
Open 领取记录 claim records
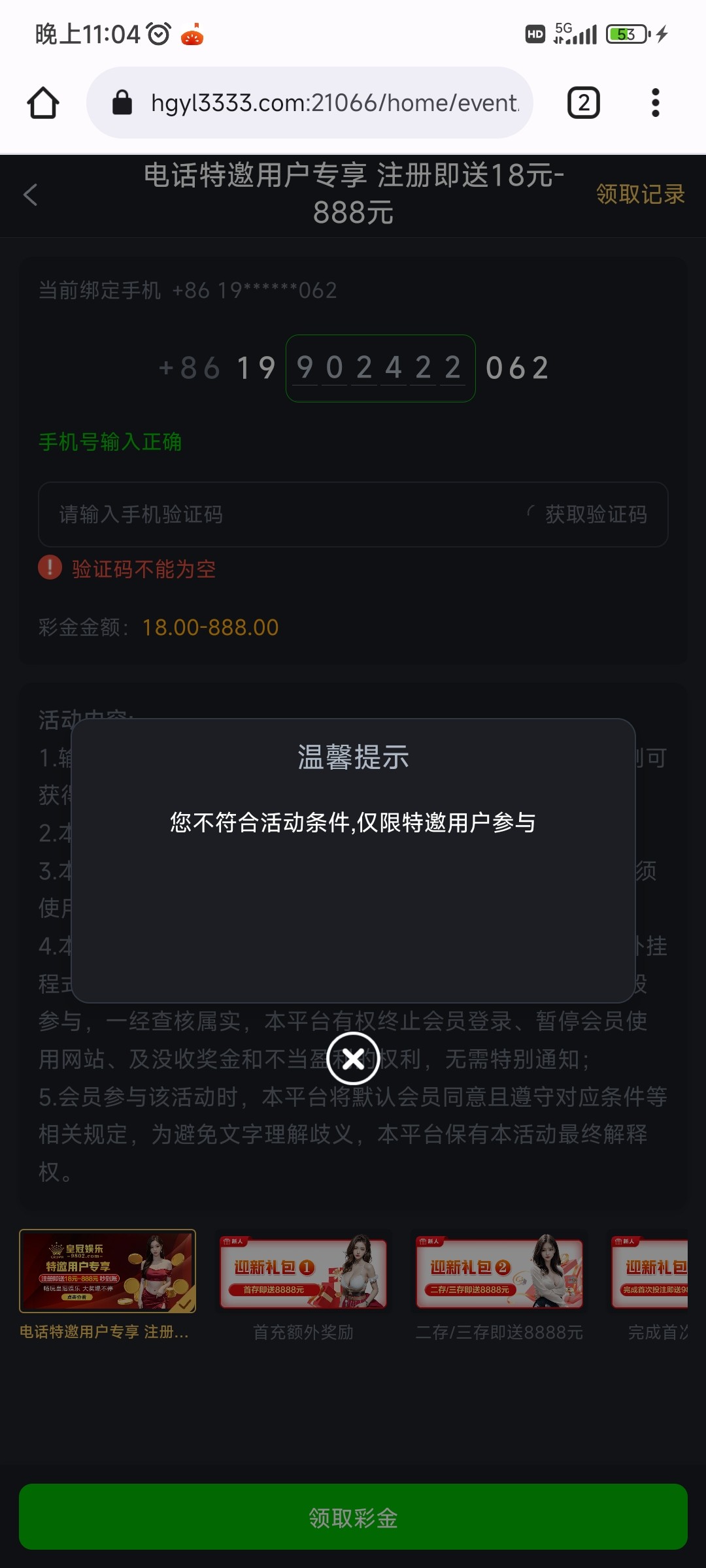641,194
